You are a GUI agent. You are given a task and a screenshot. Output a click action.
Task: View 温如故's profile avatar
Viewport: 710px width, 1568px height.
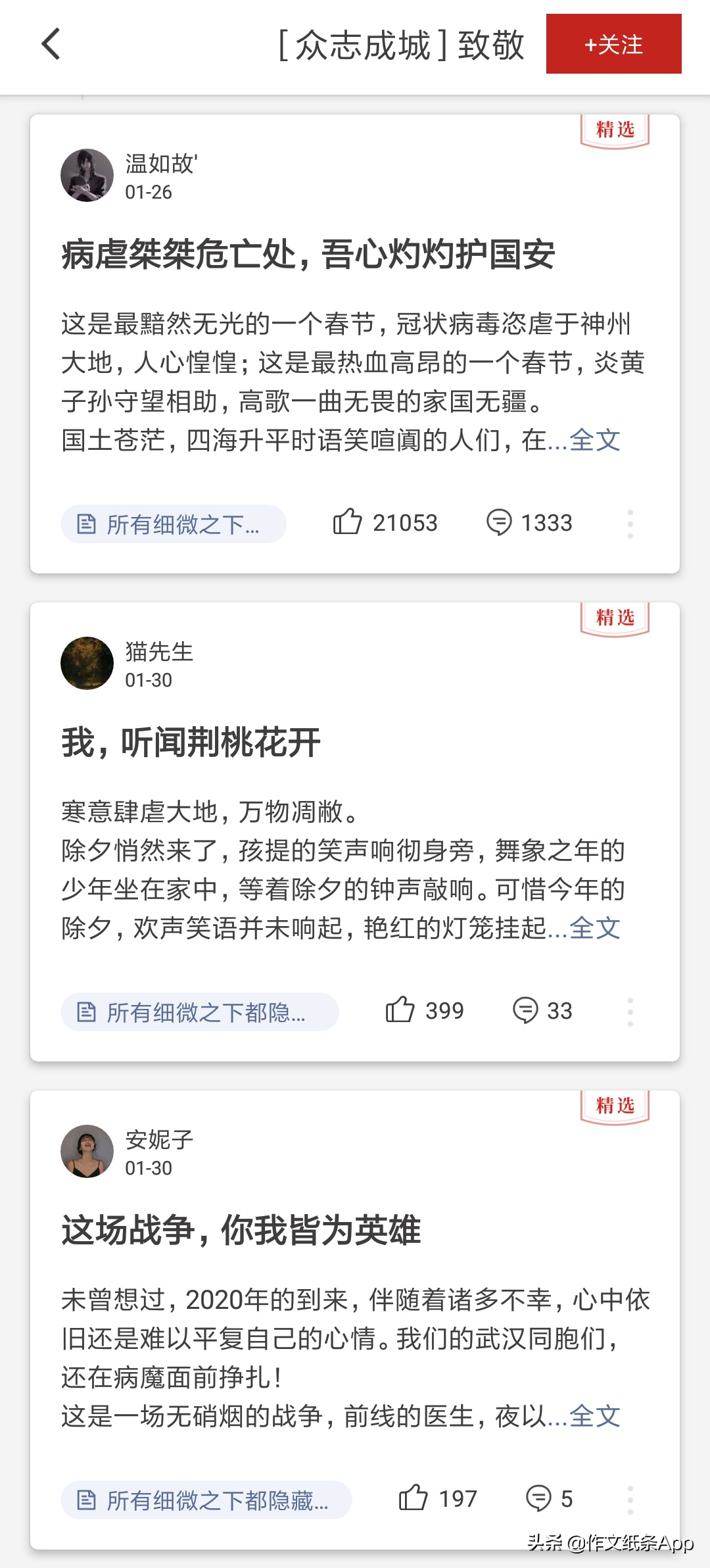coord(86,176)
